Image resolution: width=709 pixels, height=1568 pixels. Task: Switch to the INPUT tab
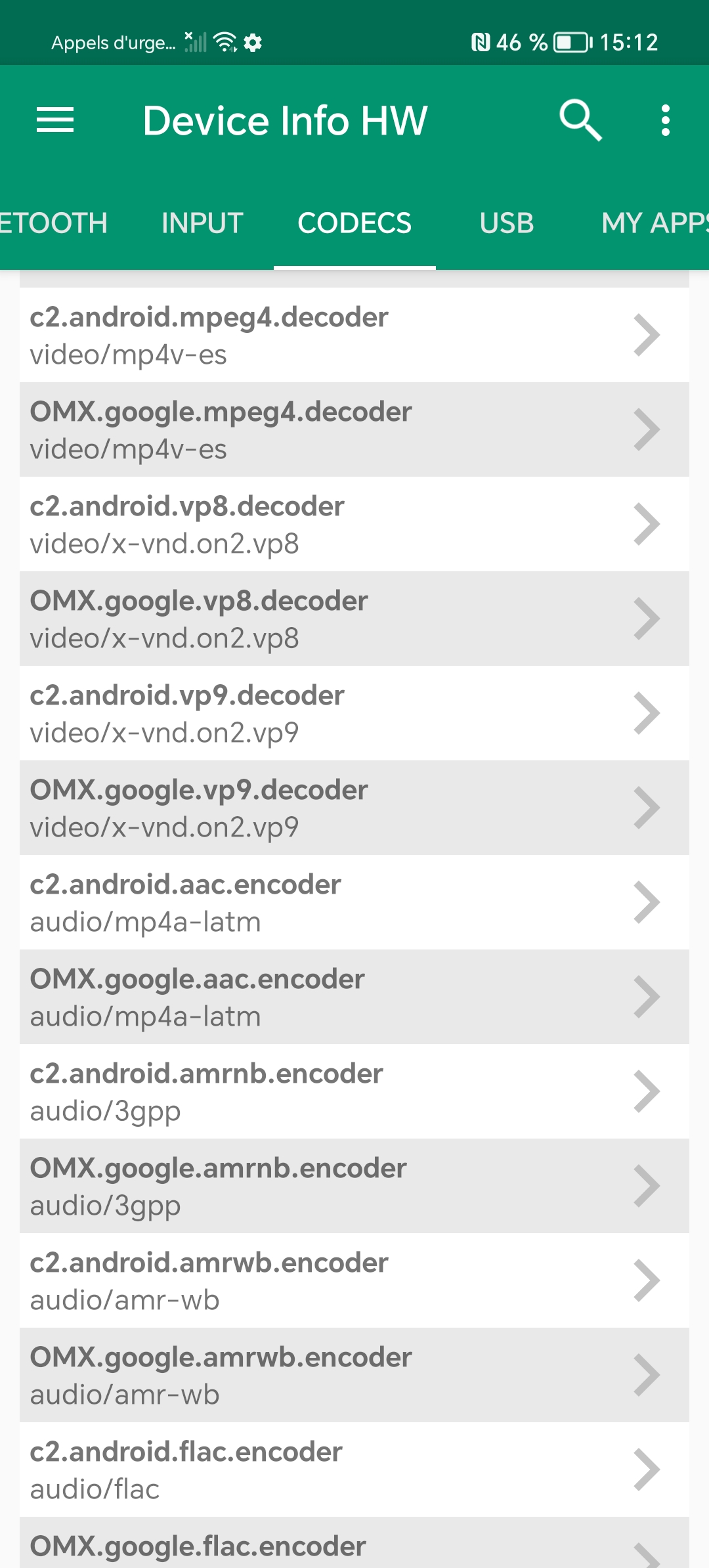click(x=202, y=223)
